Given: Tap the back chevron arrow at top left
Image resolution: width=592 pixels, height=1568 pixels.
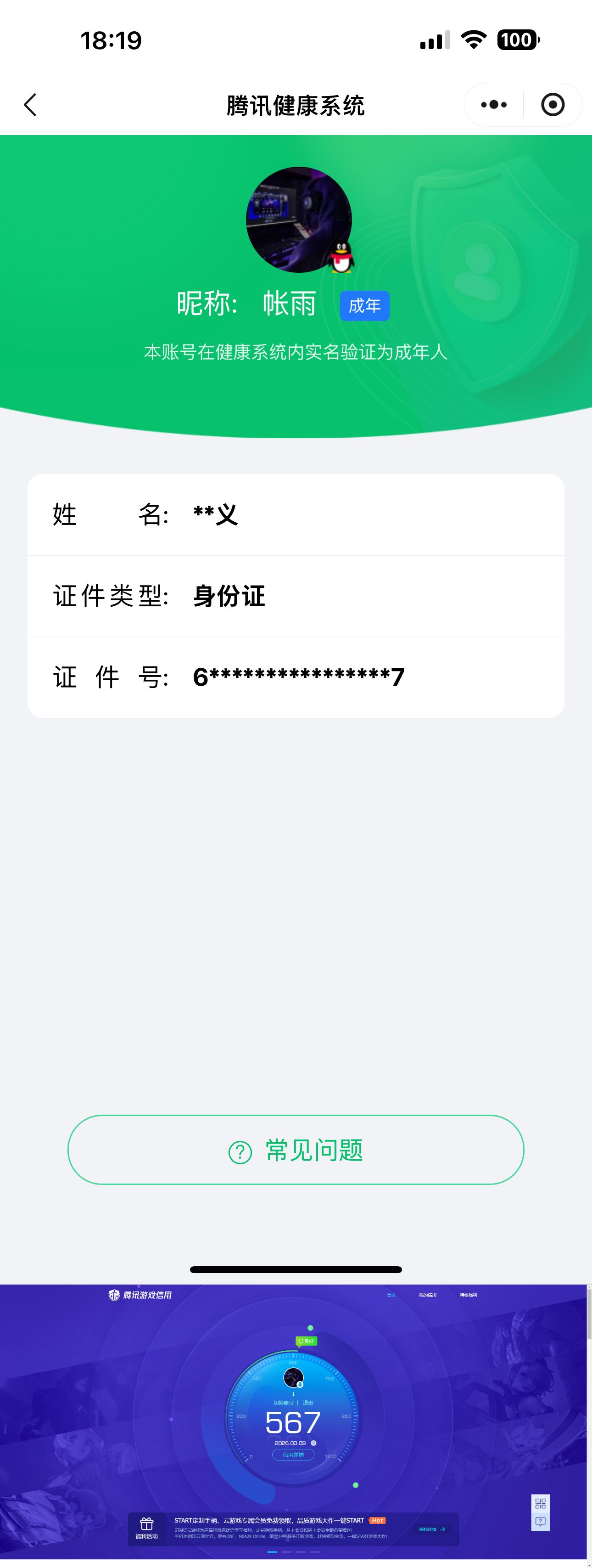Looking at the screenshot, I should click(x=30, y=104).
